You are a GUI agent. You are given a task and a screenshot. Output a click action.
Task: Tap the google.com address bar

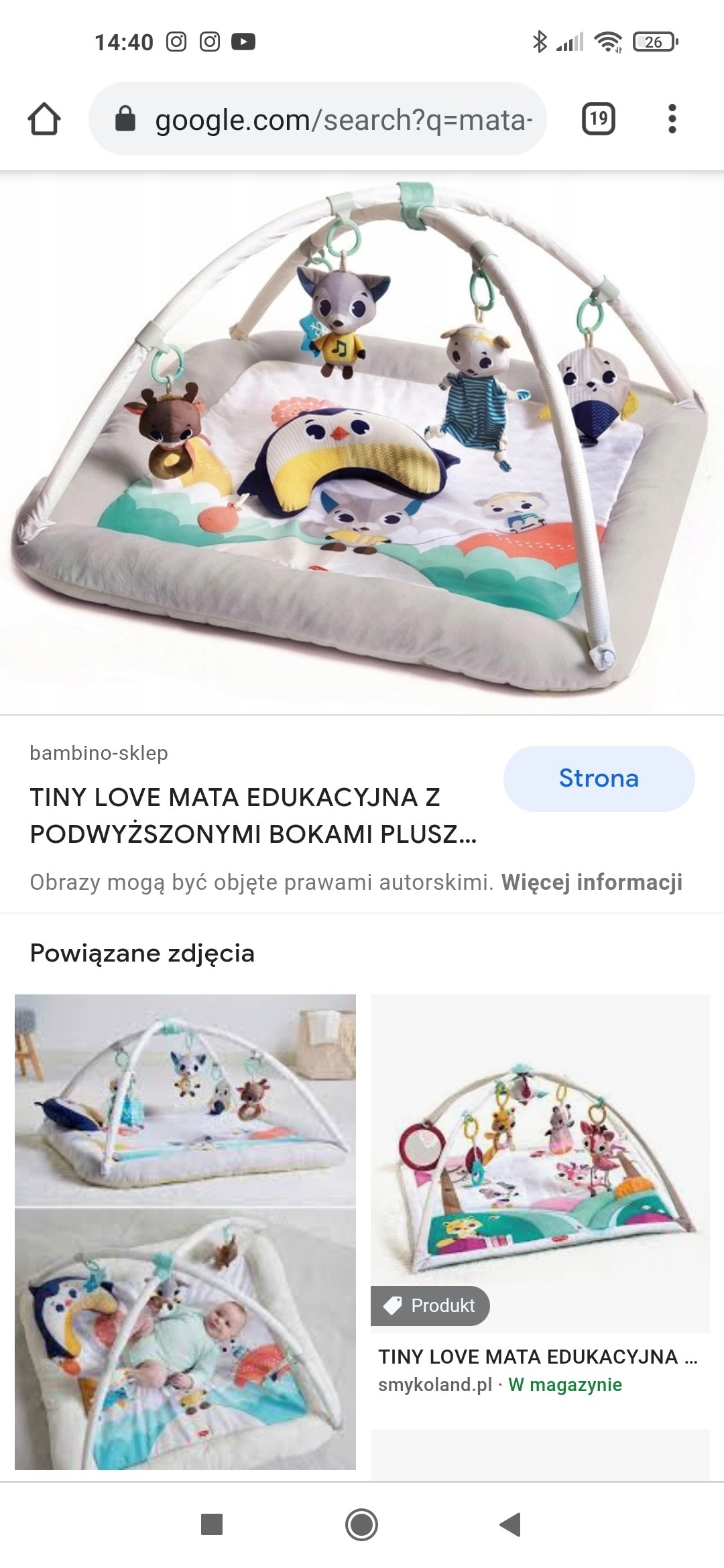(x=328, y=120)
